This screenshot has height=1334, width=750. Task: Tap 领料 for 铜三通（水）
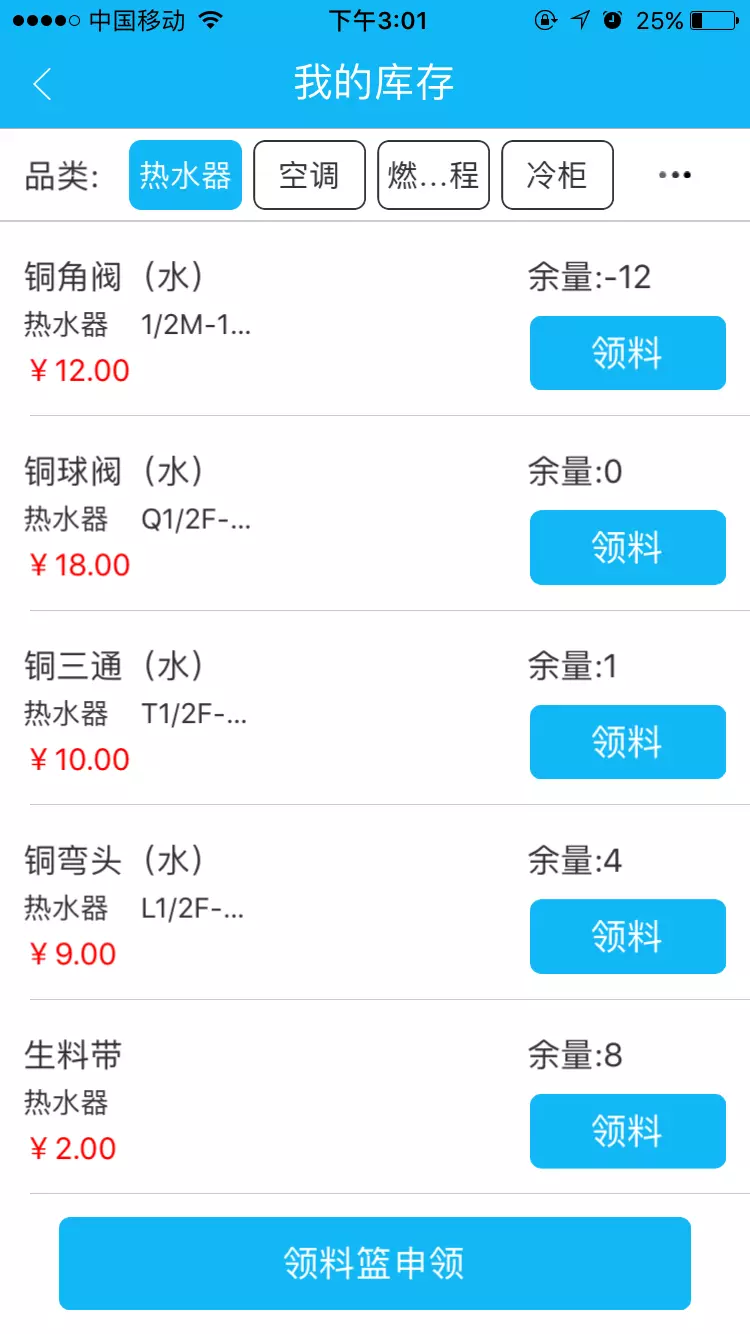tap(627, 742)
